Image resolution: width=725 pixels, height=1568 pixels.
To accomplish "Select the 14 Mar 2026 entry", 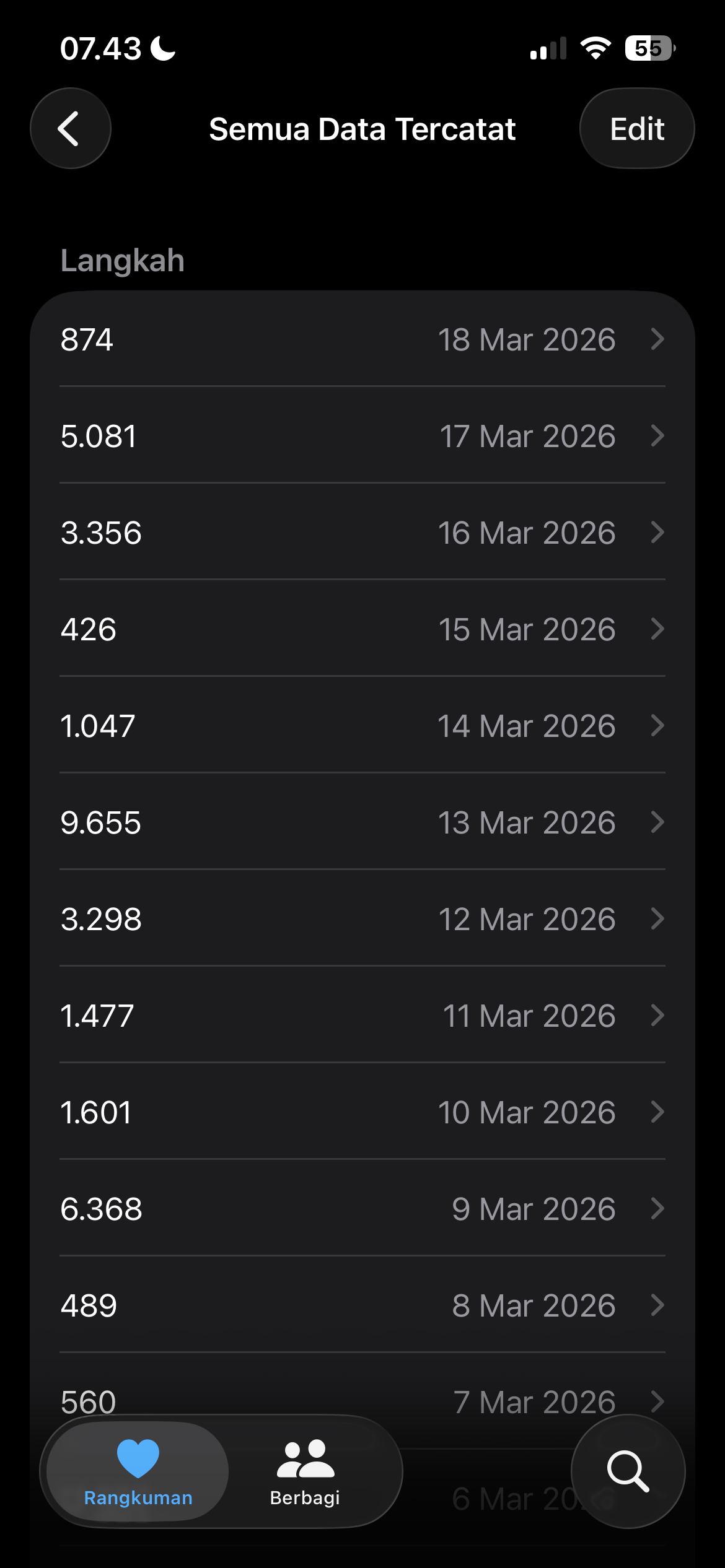I will (362, 726).
